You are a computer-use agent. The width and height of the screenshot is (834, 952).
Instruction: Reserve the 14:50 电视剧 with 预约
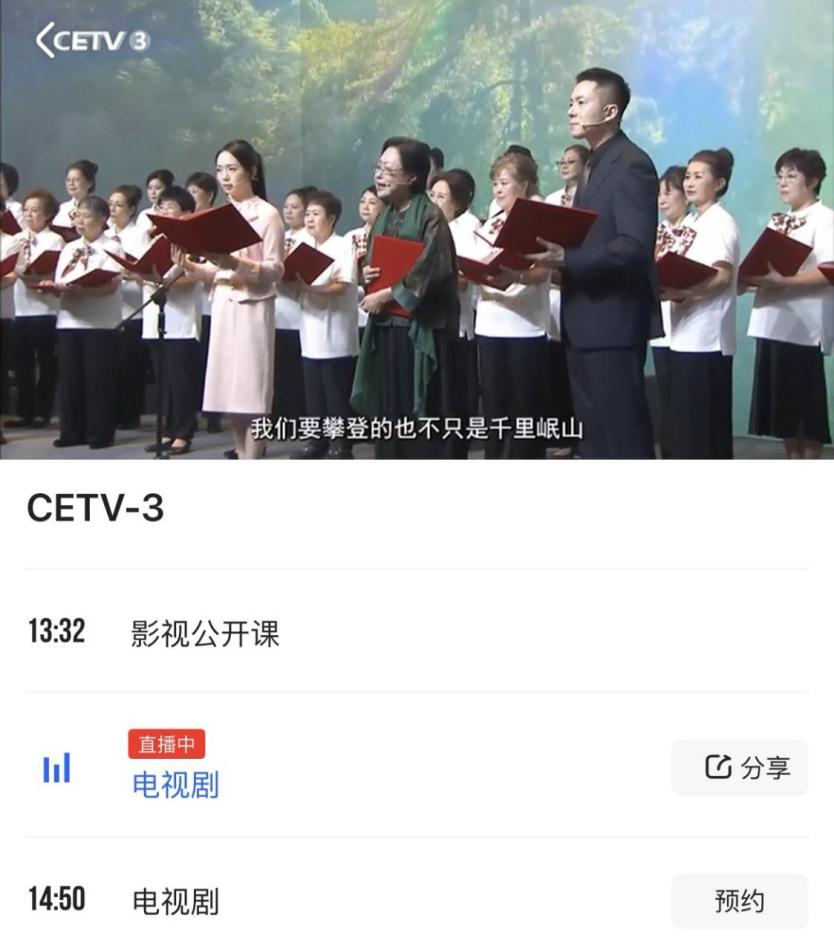click(739, 901)
